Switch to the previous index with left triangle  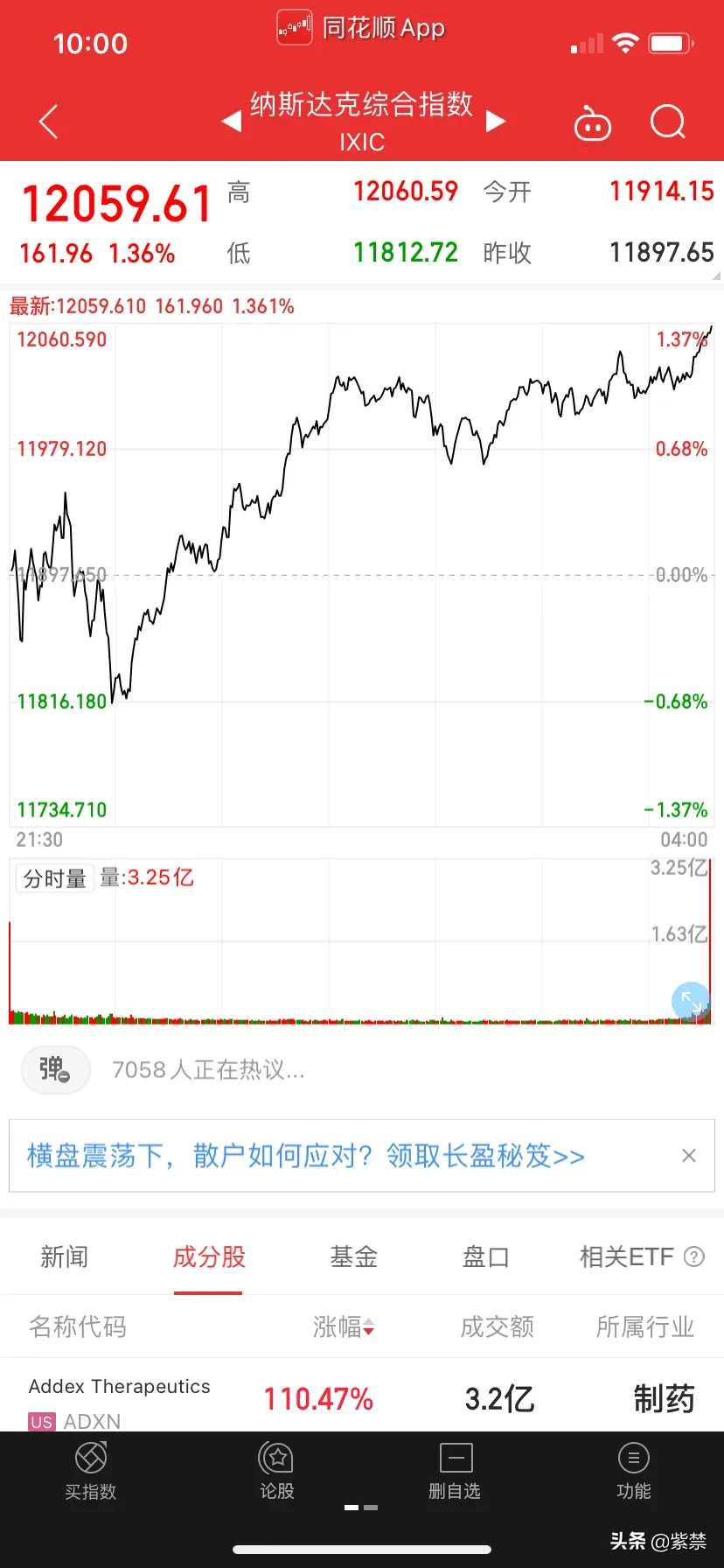(232, 121)
